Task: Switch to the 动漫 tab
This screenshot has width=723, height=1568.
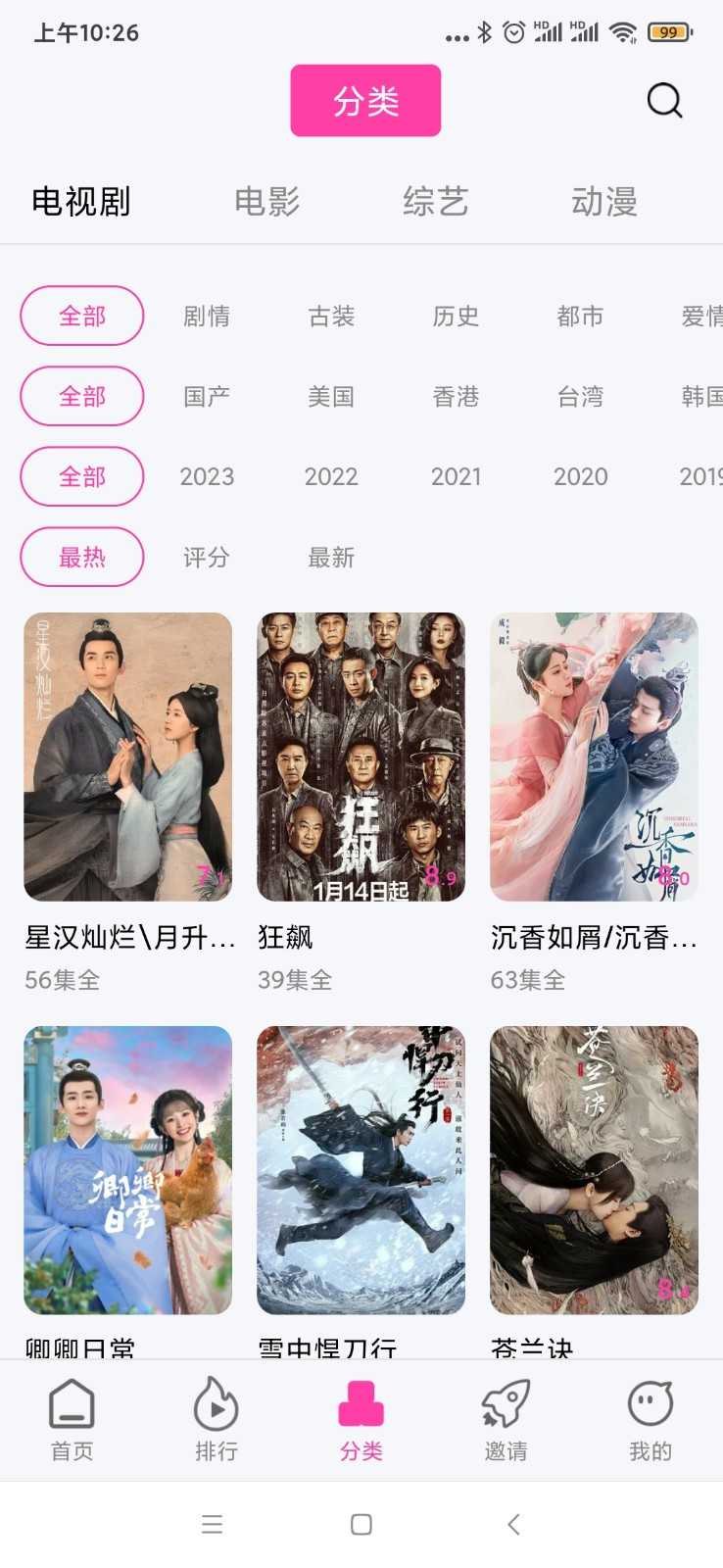Action: (604, 202)
